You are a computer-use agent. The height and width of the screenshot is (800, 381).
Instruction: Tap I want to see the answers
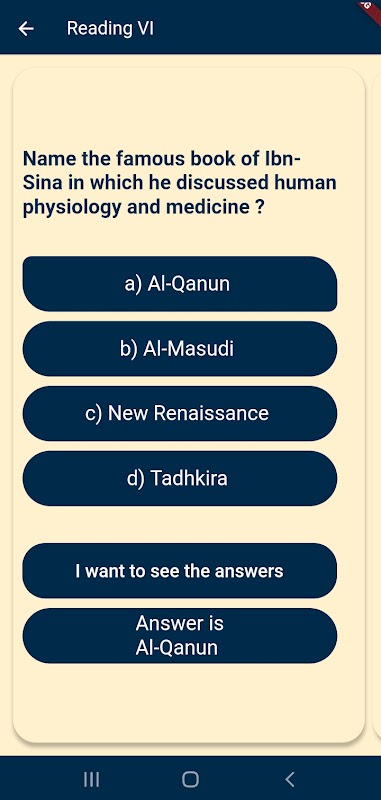180,570
